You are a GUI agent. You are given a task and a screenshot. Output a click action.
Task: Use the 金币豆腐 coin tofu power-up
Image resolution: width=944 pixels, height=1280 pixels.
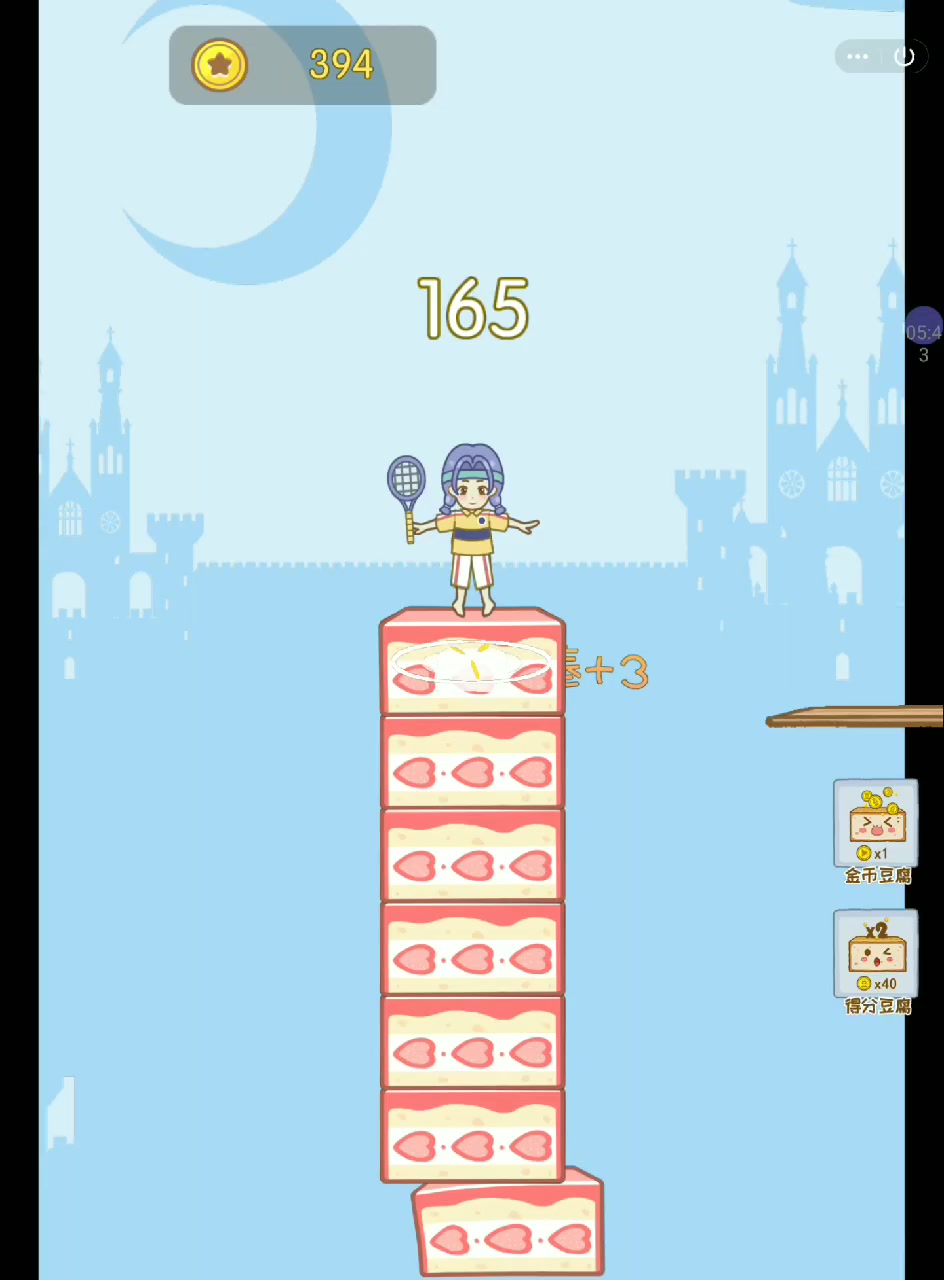[x=876, y=824]
